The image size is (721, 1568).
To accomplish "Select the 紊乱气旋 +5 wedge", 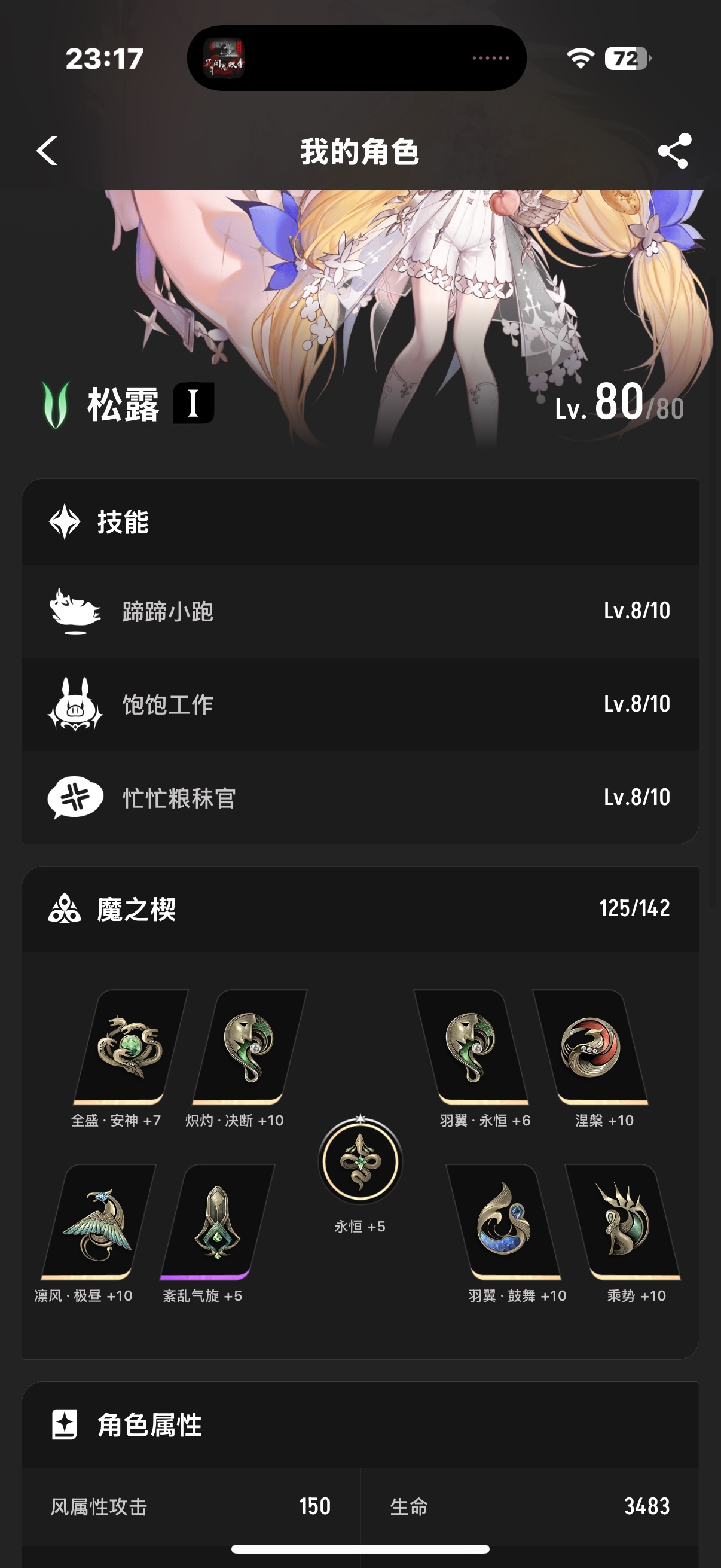I will coord(216,1222).
